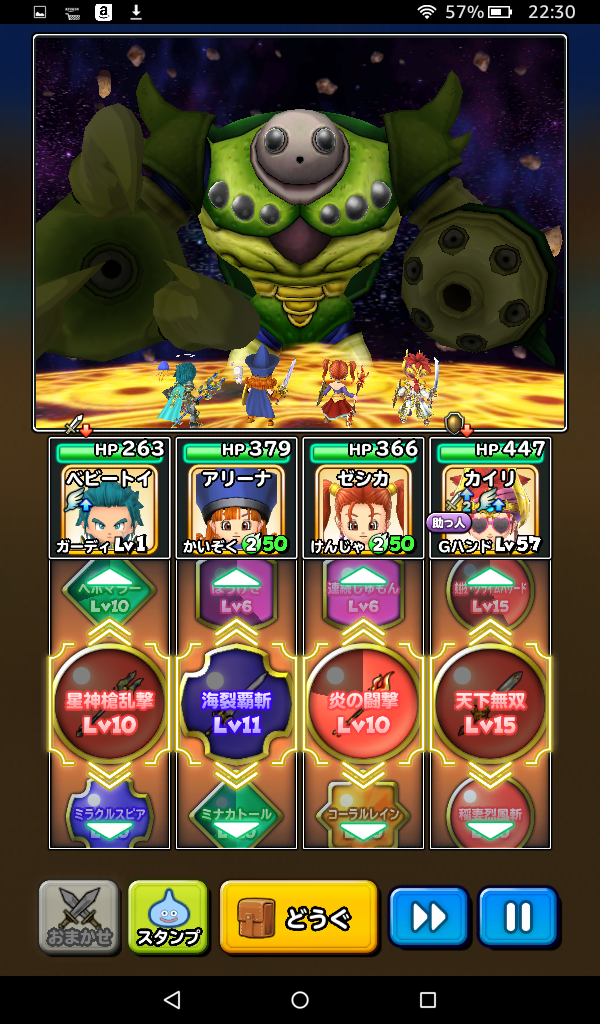The height and width of the screenshot is (1024, 600).
Task: Select the ミナカトール skill below 海裂覇斬
Action: tap(236, 812)
